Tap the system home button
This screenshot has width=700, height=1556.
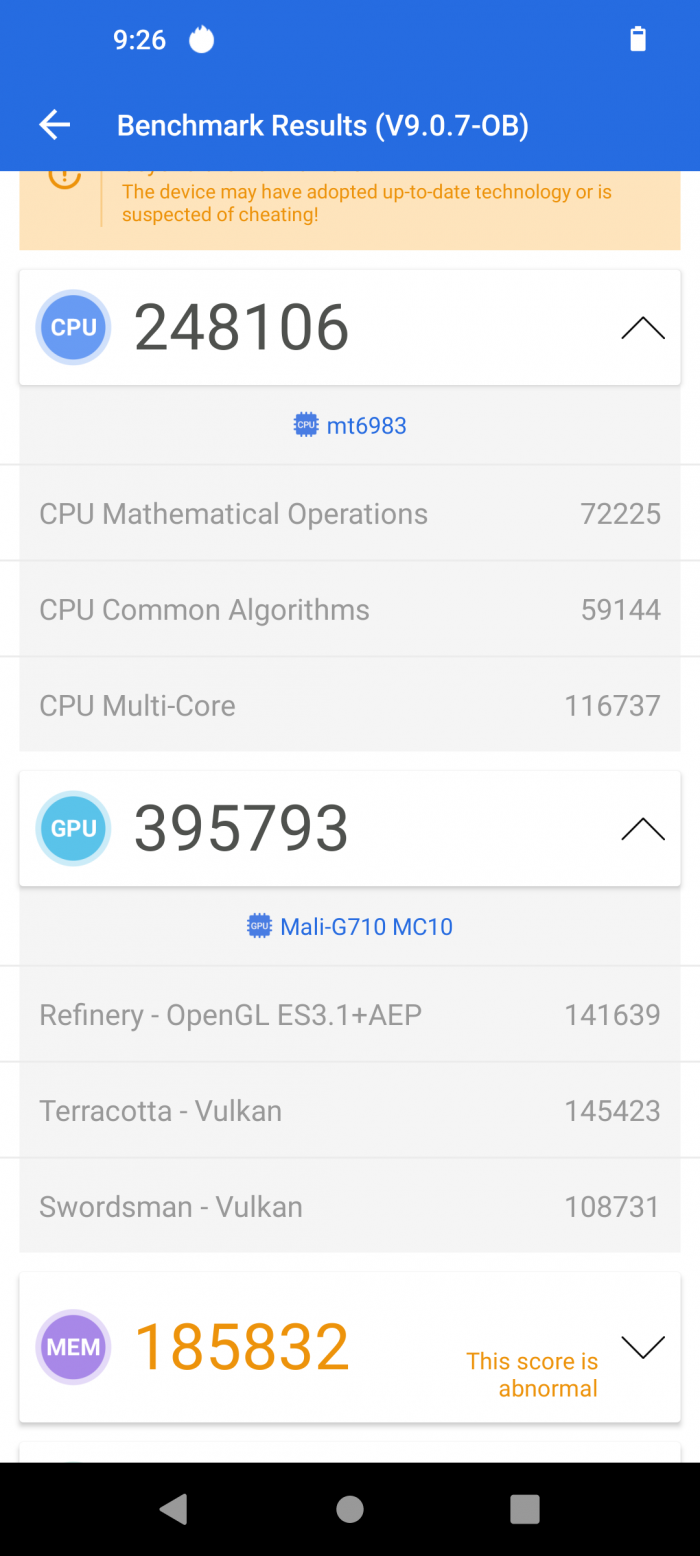click(350, 1509)
